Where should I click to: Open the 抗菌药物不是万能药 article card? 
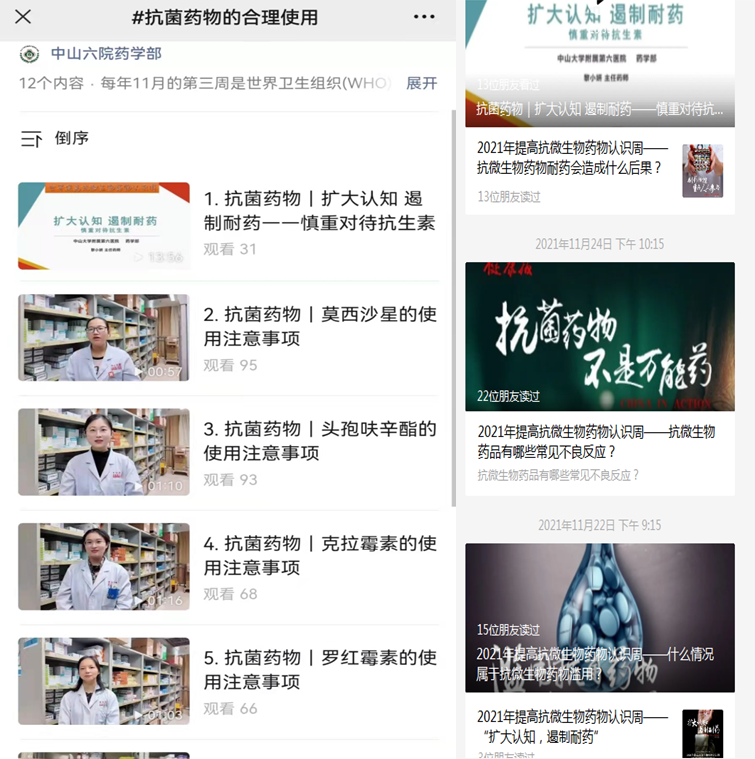599,336
